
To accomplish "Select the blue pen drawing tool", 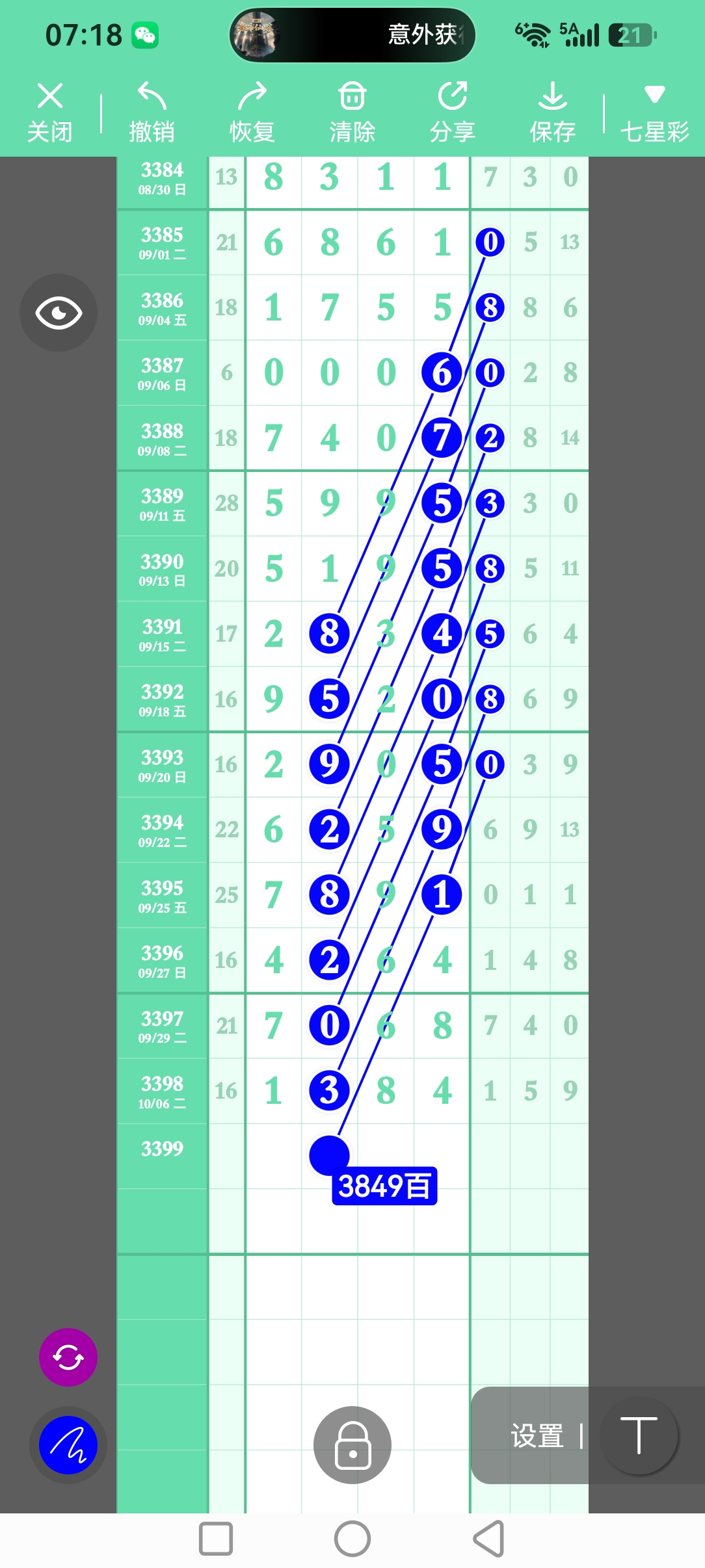I will [68, 1445].
